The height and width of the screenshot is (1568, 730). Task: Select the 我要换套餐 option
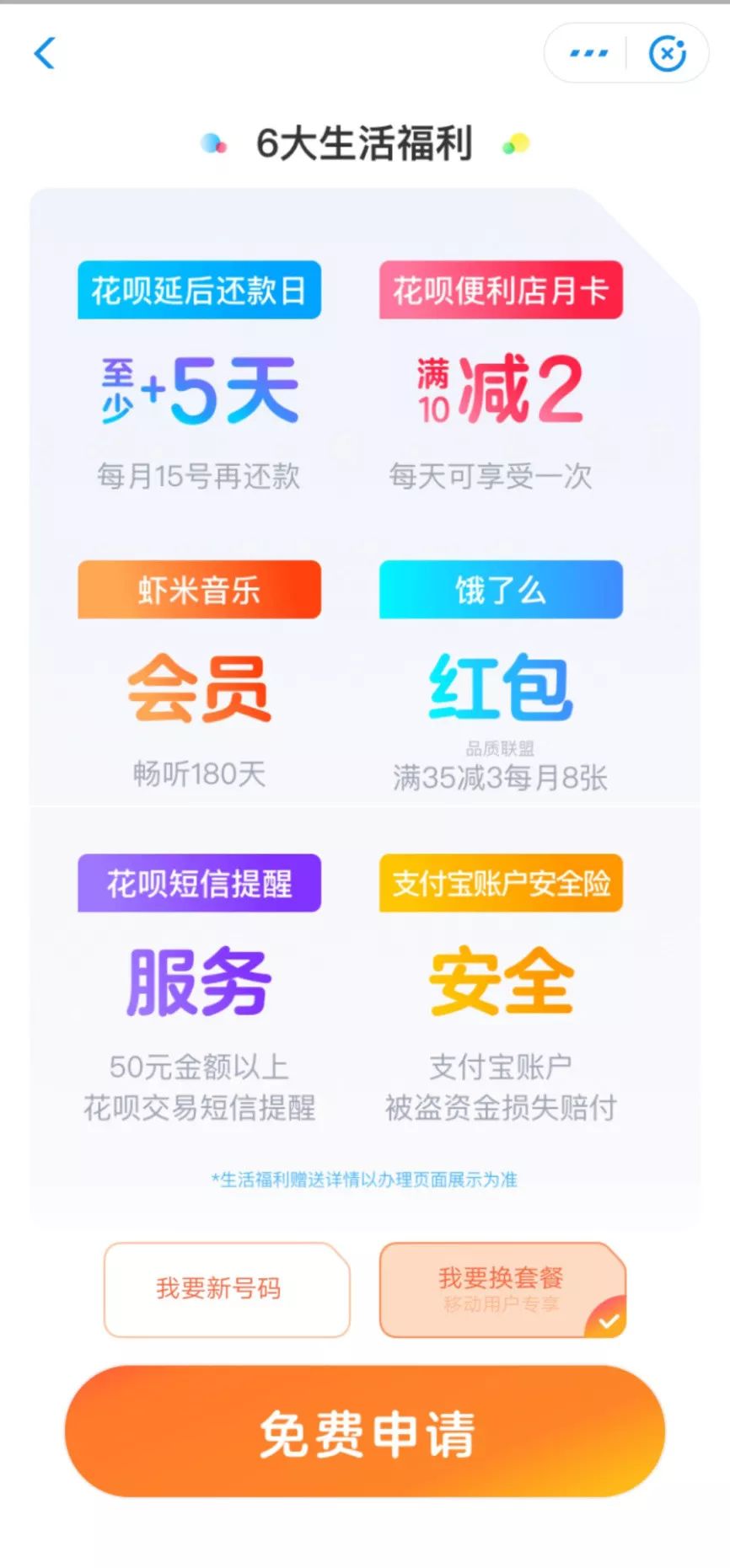(x=502, y=1278)
